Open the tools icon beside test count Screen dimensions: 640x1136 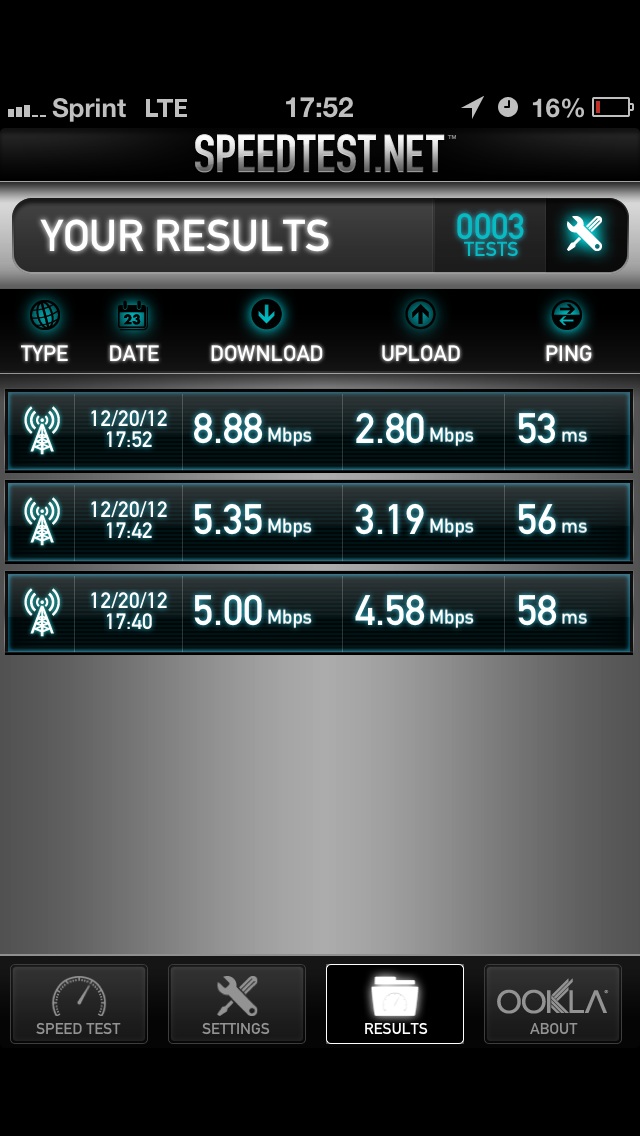(586, 235)
